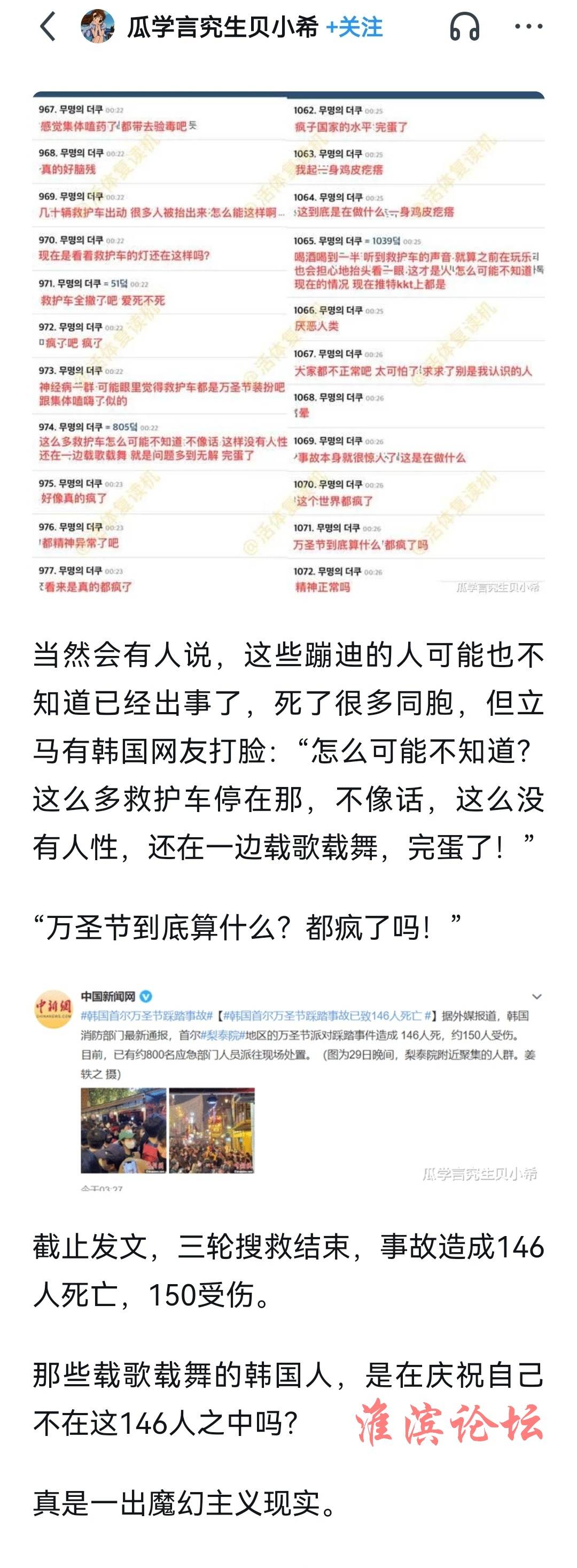
Task: Listen to the article via headphone icon
Action: pyautogui.click(x=464, y=27)
